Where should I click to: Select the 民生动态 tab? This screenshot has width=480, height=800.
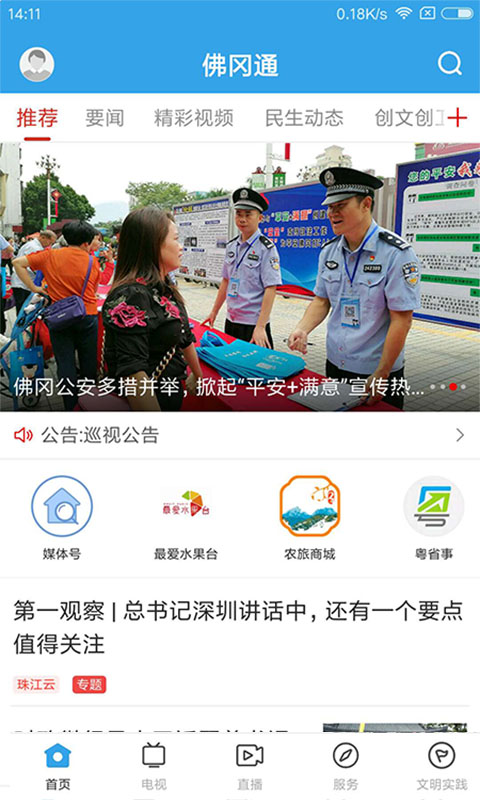click(304, 118)
